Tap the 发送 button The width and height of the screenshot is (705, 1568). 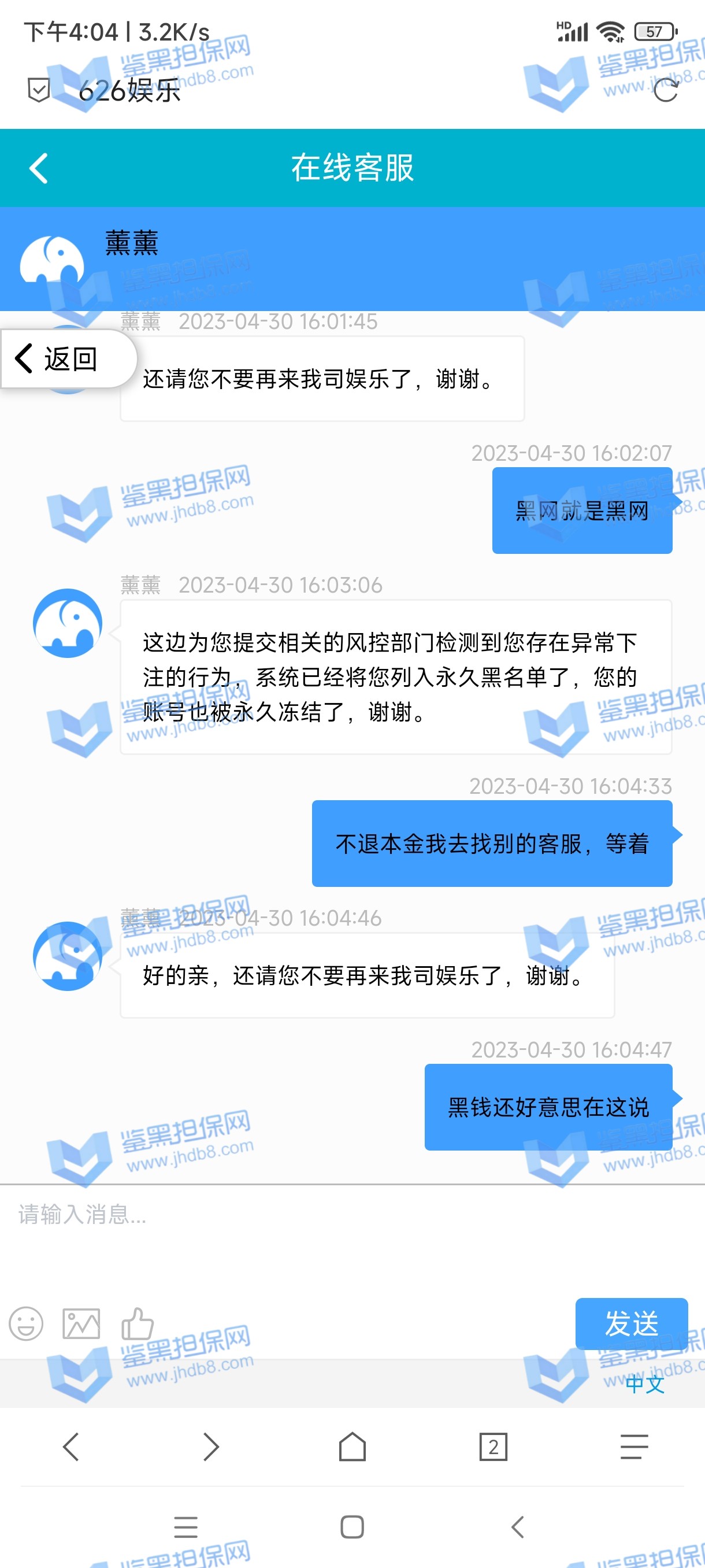631,1323
